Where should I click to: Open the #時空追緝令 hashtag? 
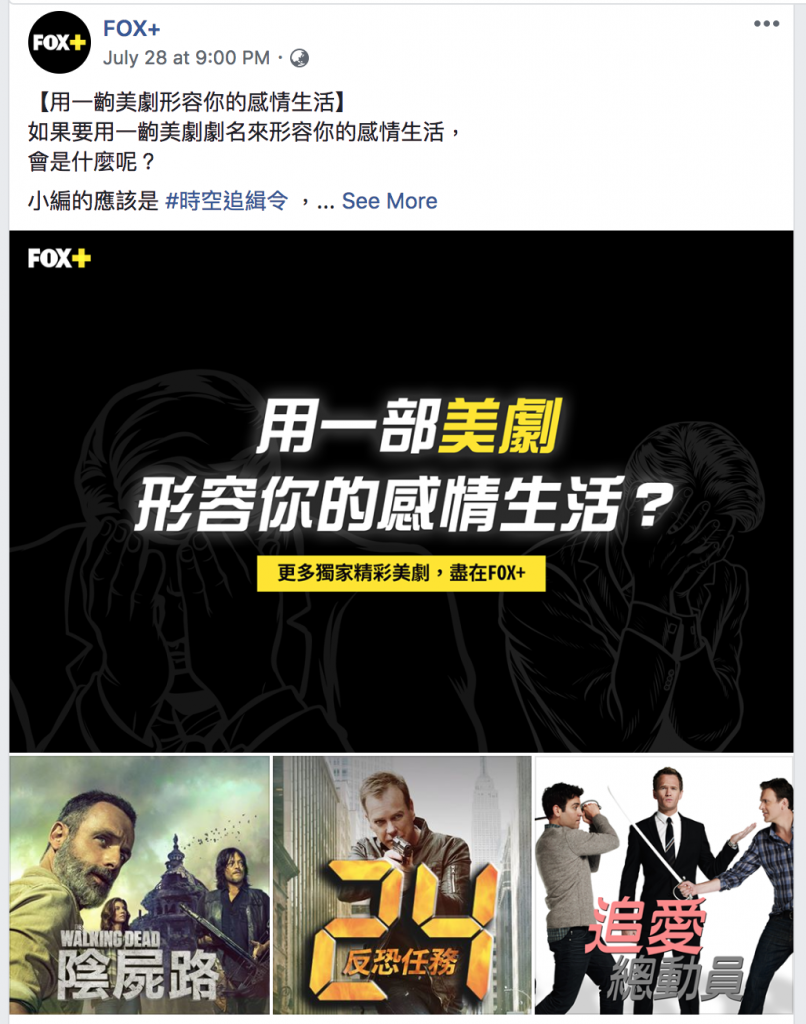click(x=226, y=201)
